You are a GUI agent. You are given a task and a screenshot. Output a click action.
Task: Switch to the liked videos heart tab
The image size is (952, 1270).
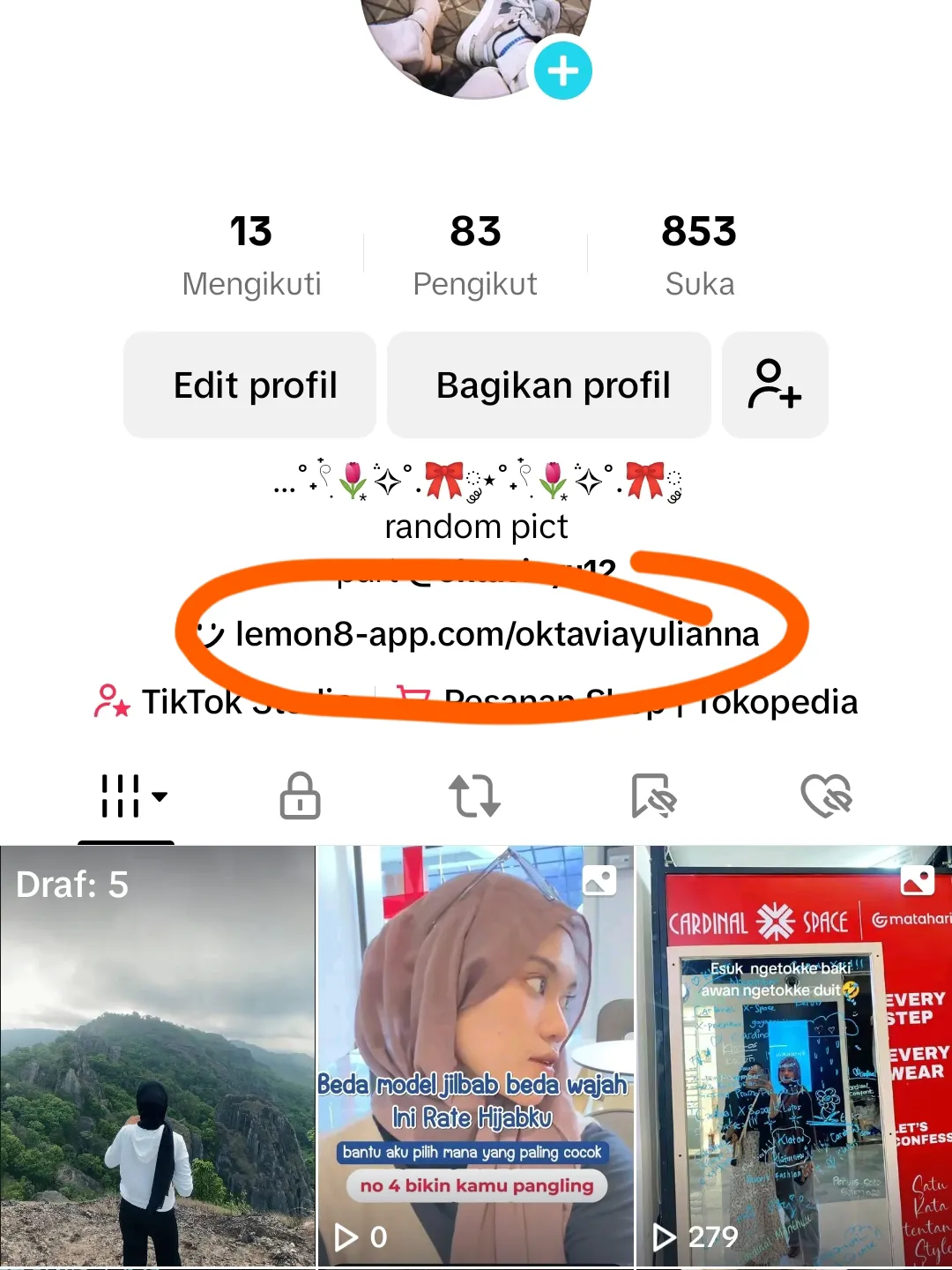(x=826, y=796)
